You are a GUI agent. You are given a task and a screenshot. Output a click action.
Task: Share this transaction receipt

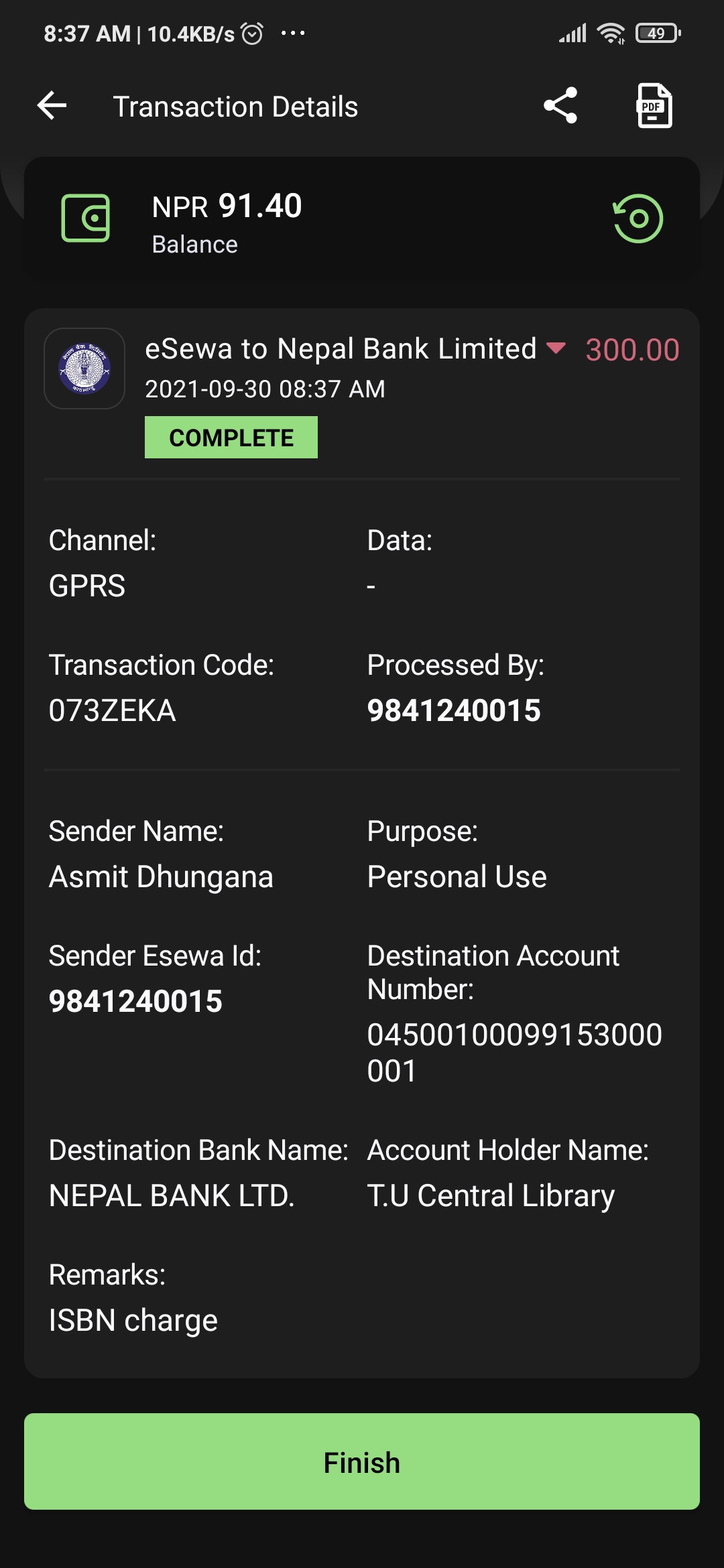(560, 106)
